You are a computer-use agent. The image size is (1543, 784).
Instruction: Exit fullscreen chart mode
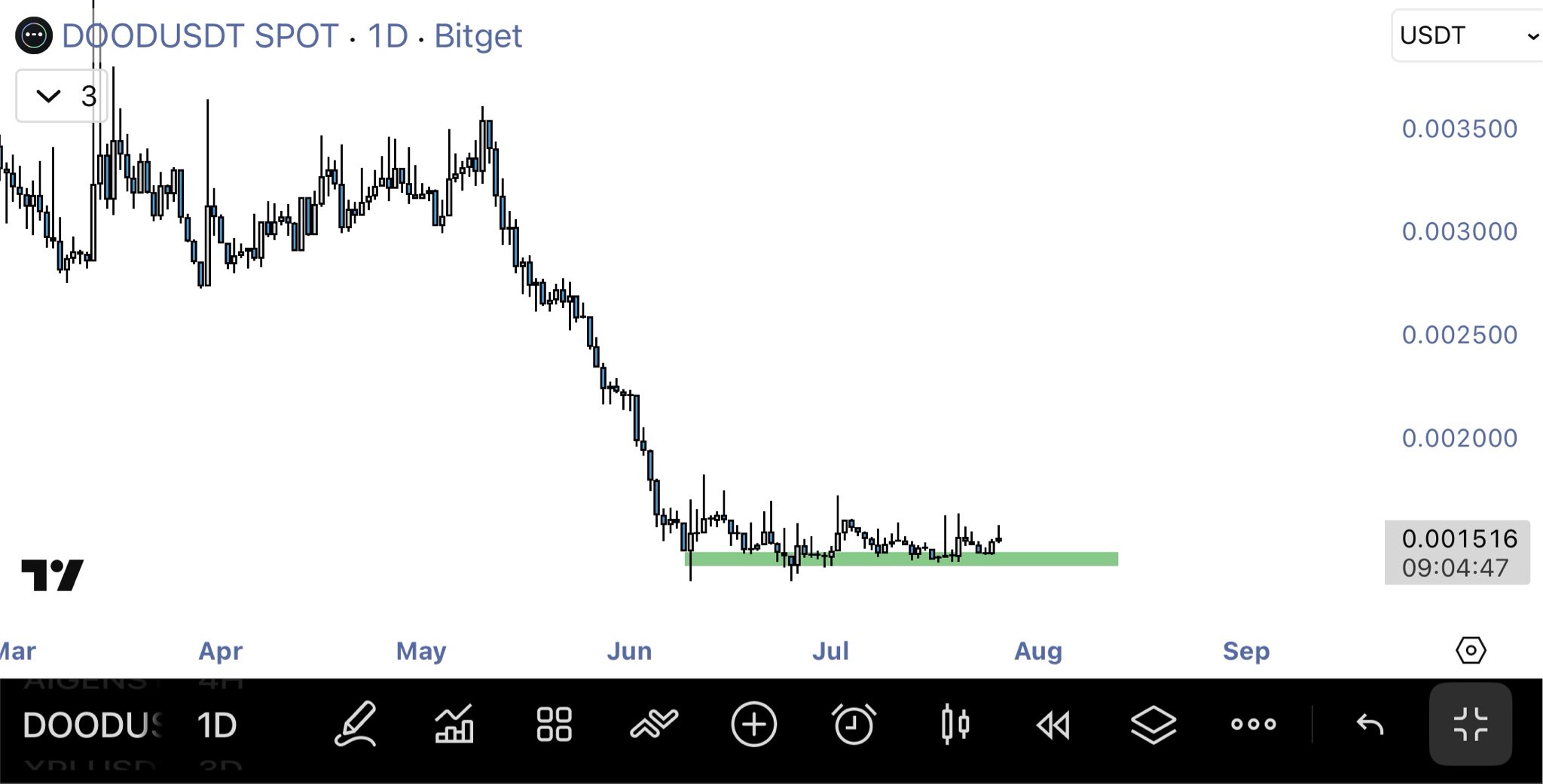(x=1471, y=724)
